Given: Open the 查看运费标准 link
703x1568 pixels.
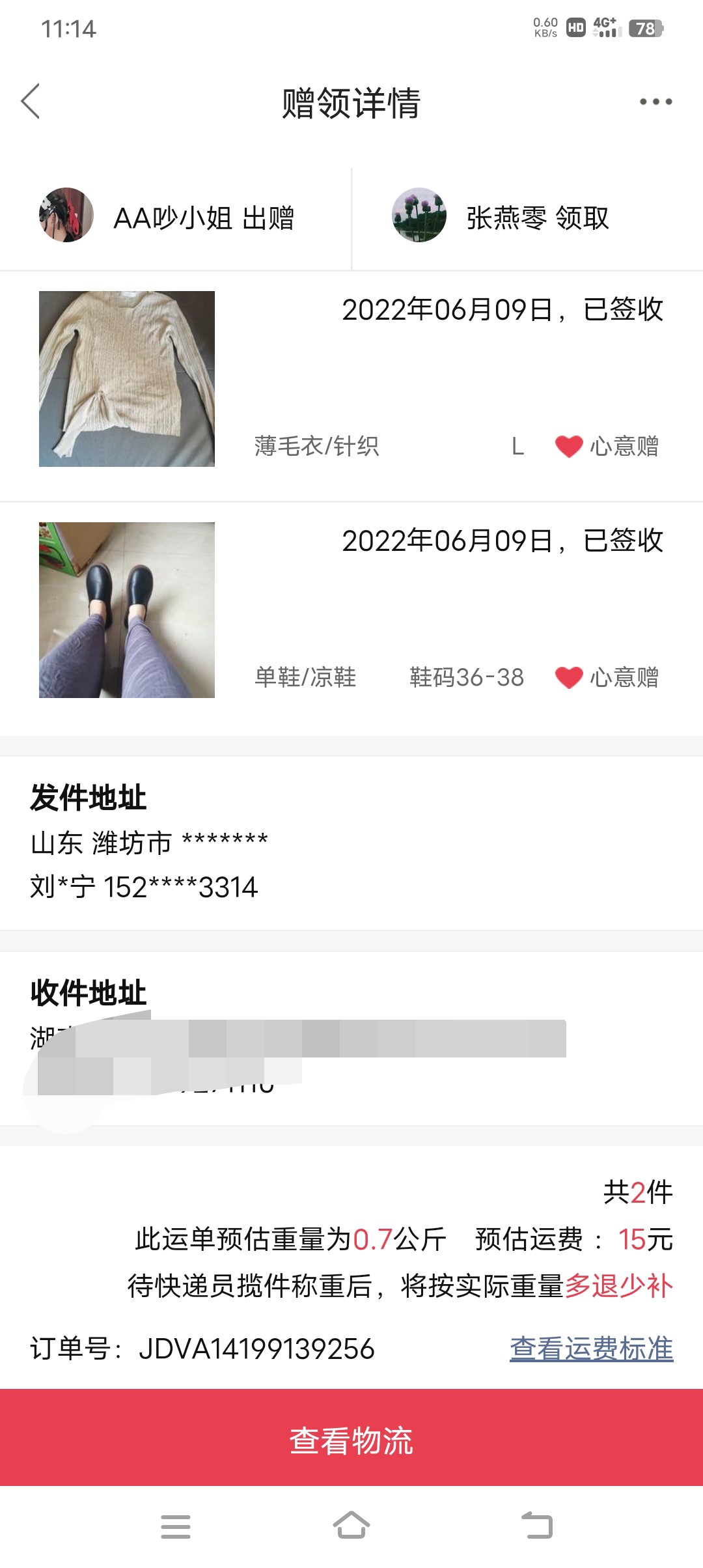Looking at the screenshot, I should click(591, 1349).
